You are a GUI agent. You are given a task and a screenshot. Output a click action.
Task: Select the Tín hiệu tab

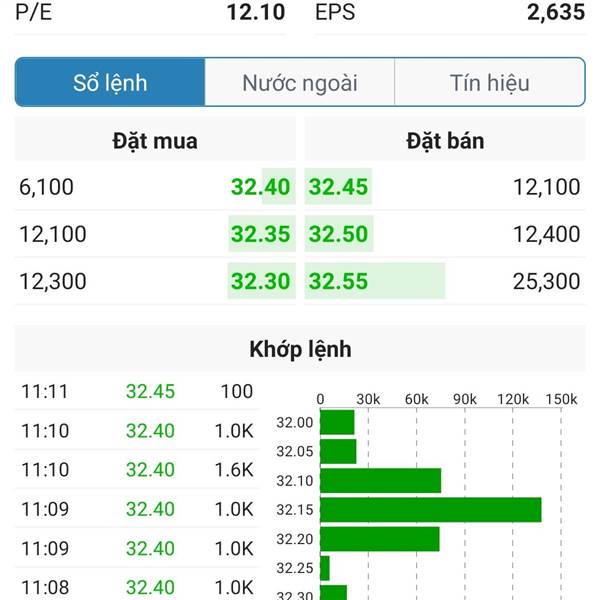point(489,83)
